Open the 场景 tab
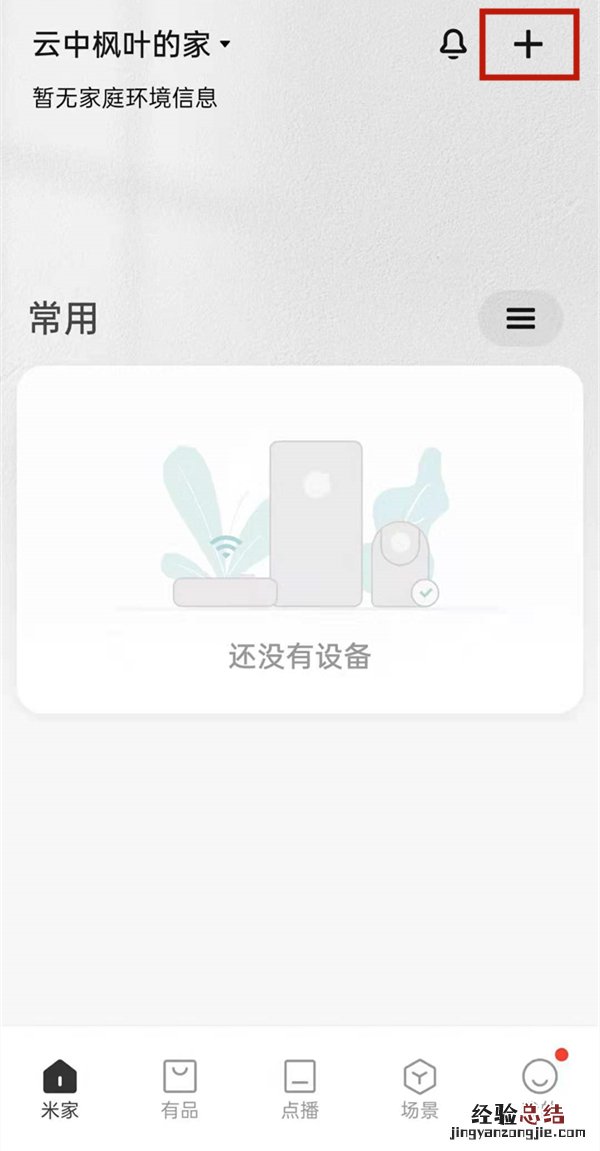 point(420,1088)
